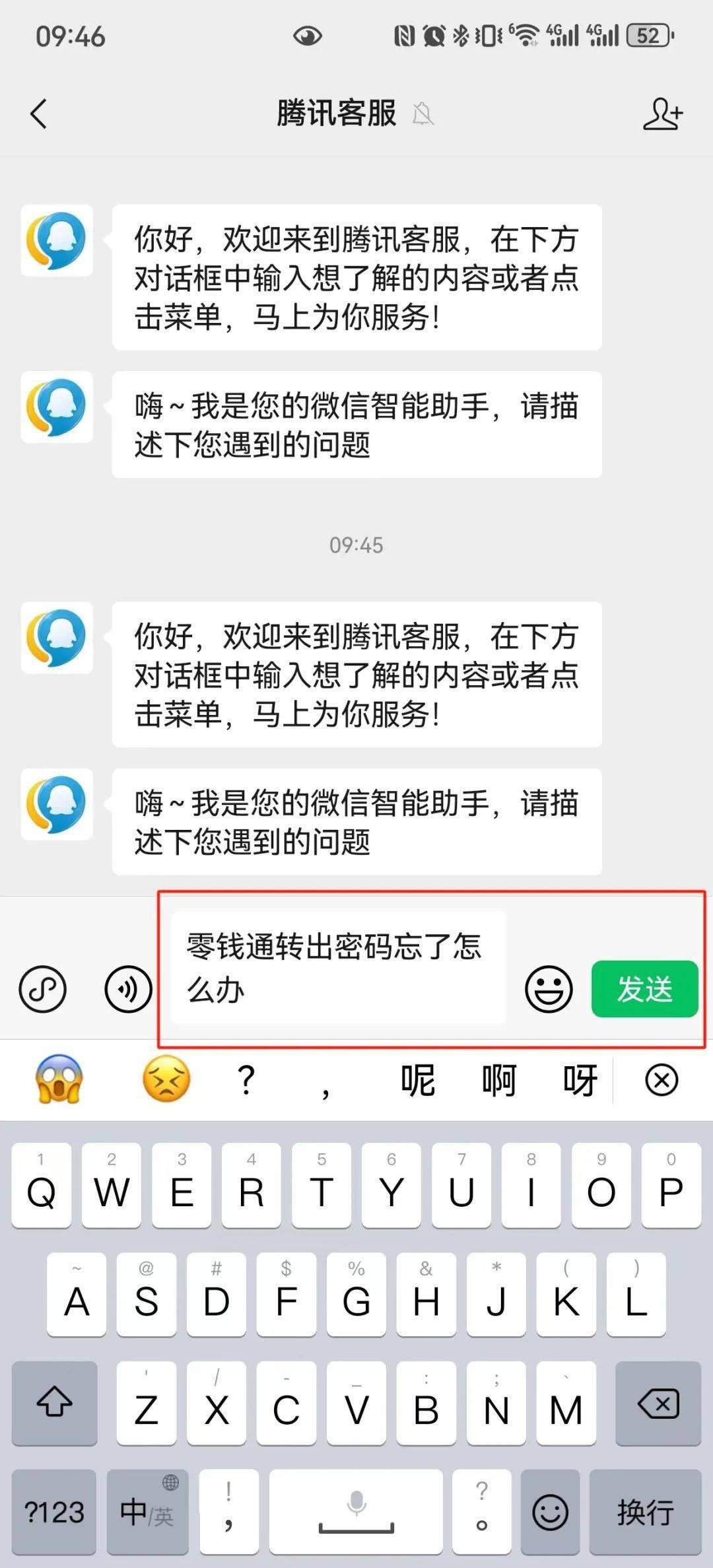Viewport: 713px width, 1568px height.
Task: Choose the 呀 suggestion
Action: [580, 1081]
